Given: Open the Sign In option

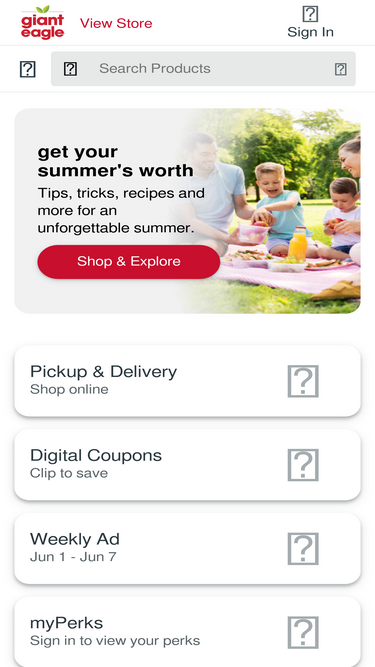Looking at the screenshot, I should (x=310, y=23).
